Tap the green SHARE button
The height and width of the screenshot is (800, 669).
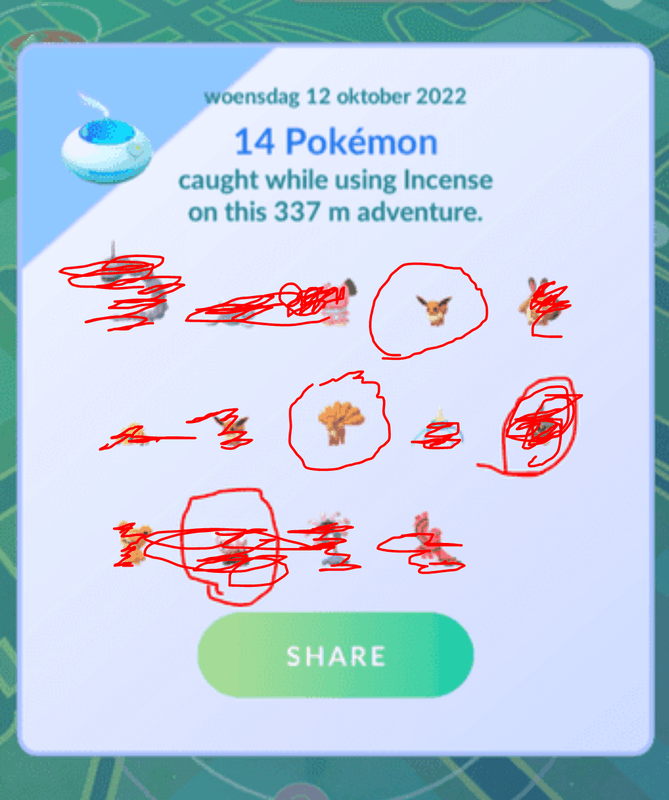coord(335,656)
